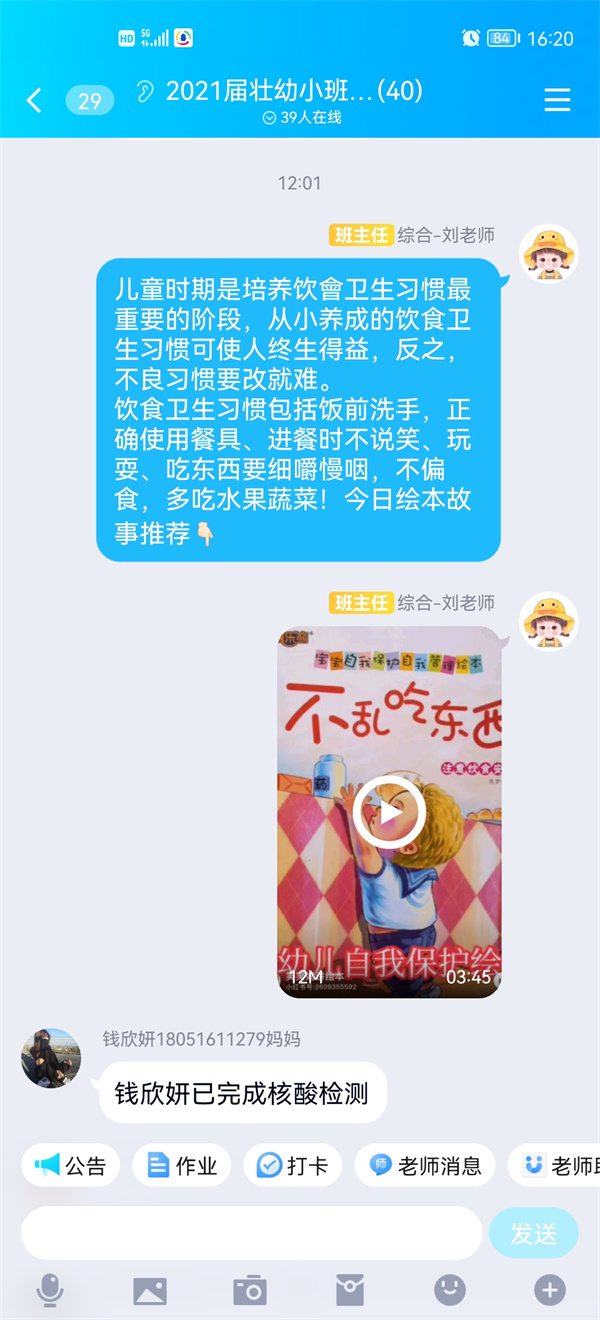This screenshot has width=600, height=1320.
Task: Play the 不乱吃东西 picture book video
Action: pyautogui.click(x=389, y=812)
